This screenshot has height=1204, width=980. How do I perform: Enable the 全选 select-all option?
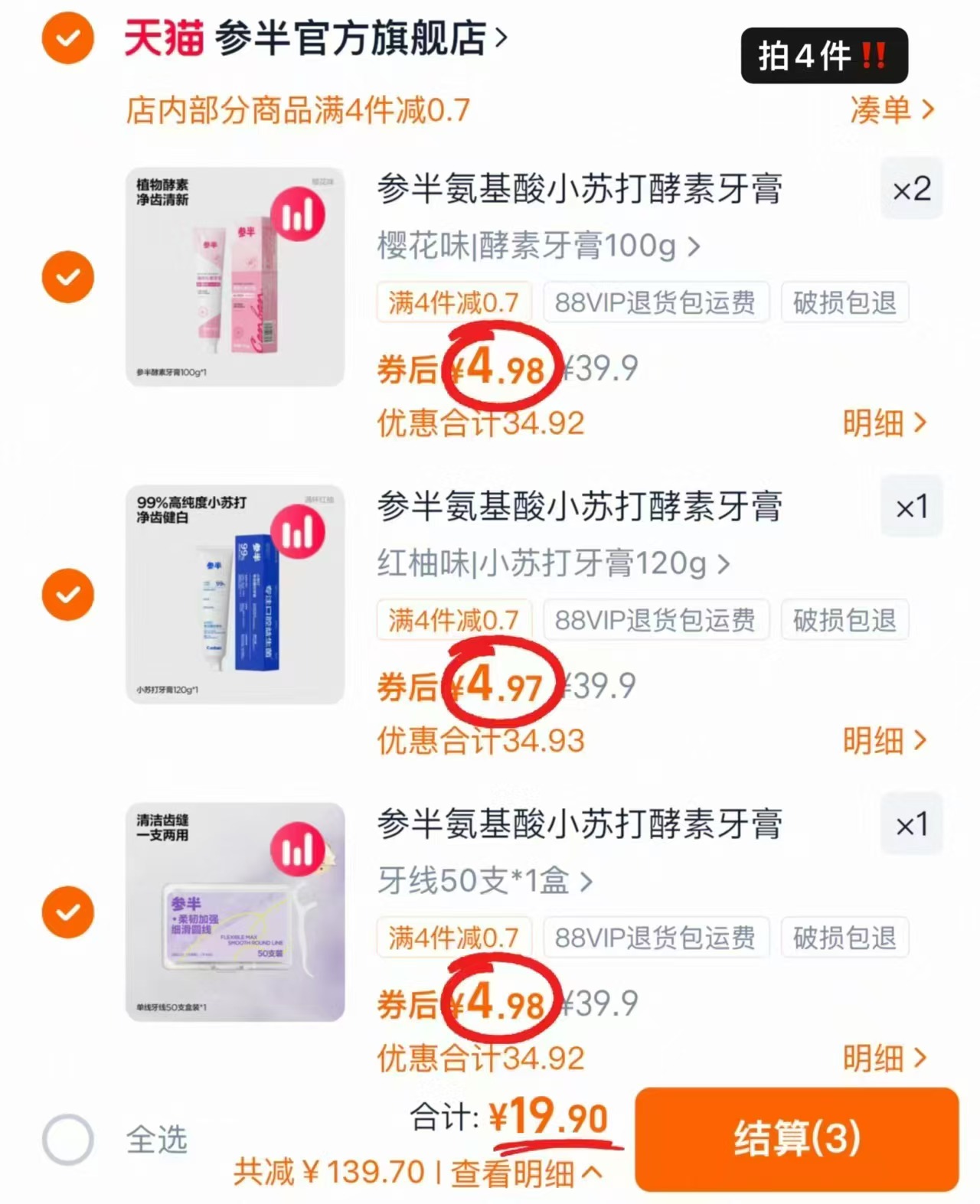[70, 1138]
